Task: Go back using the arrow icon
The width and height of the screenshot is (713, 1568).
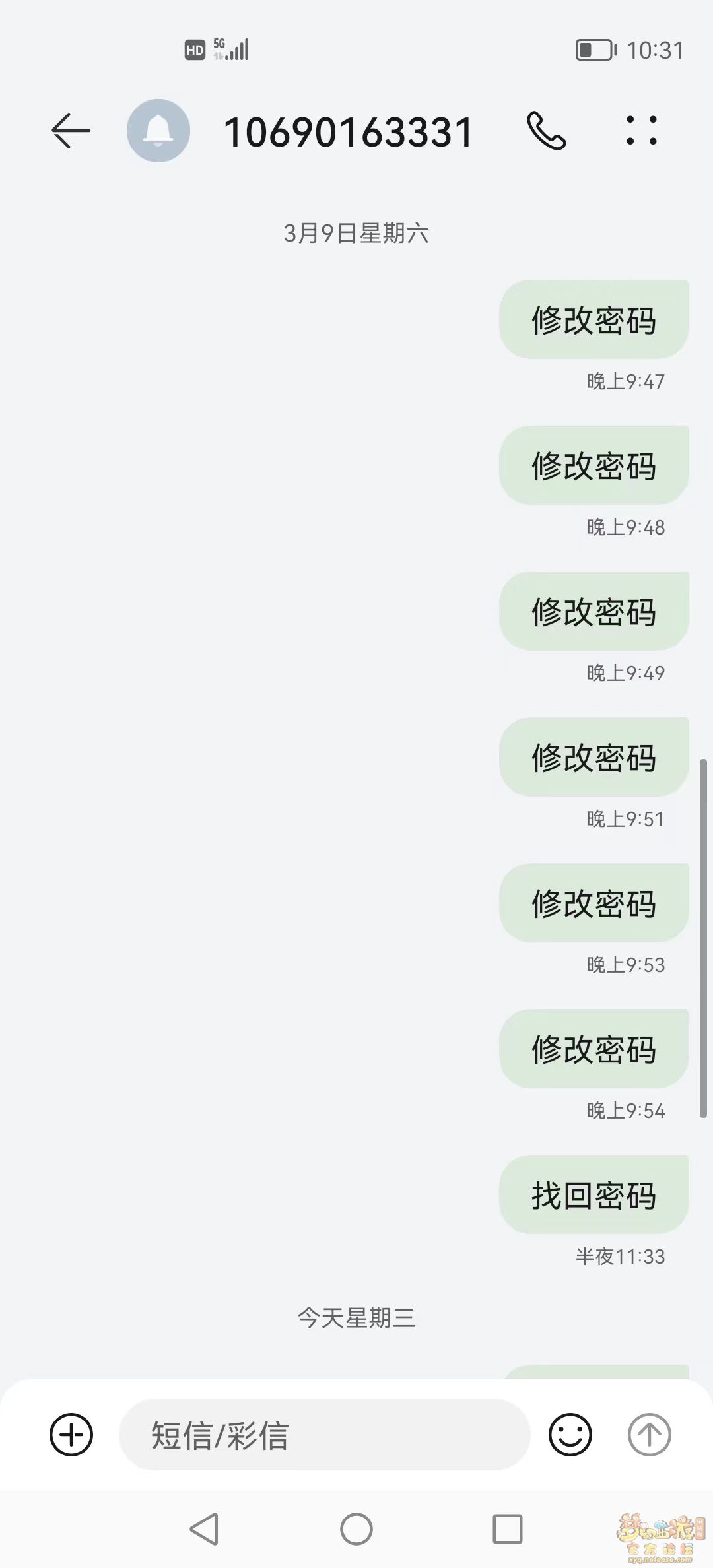Action: tap(71, 131)
